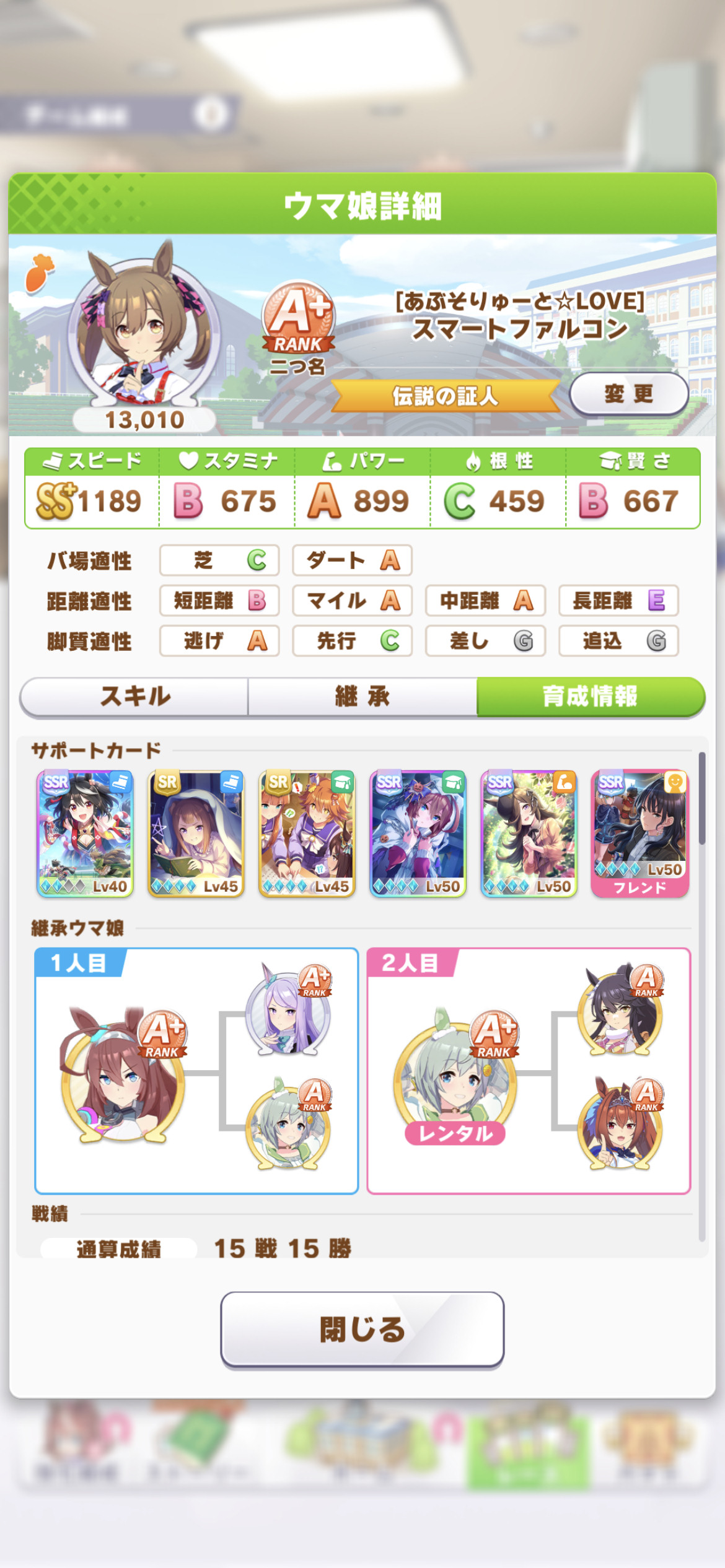Viewport: 725px width, 1568px height.
Task: Switch to the スキル tab
Action: click(x=135, y=697)
